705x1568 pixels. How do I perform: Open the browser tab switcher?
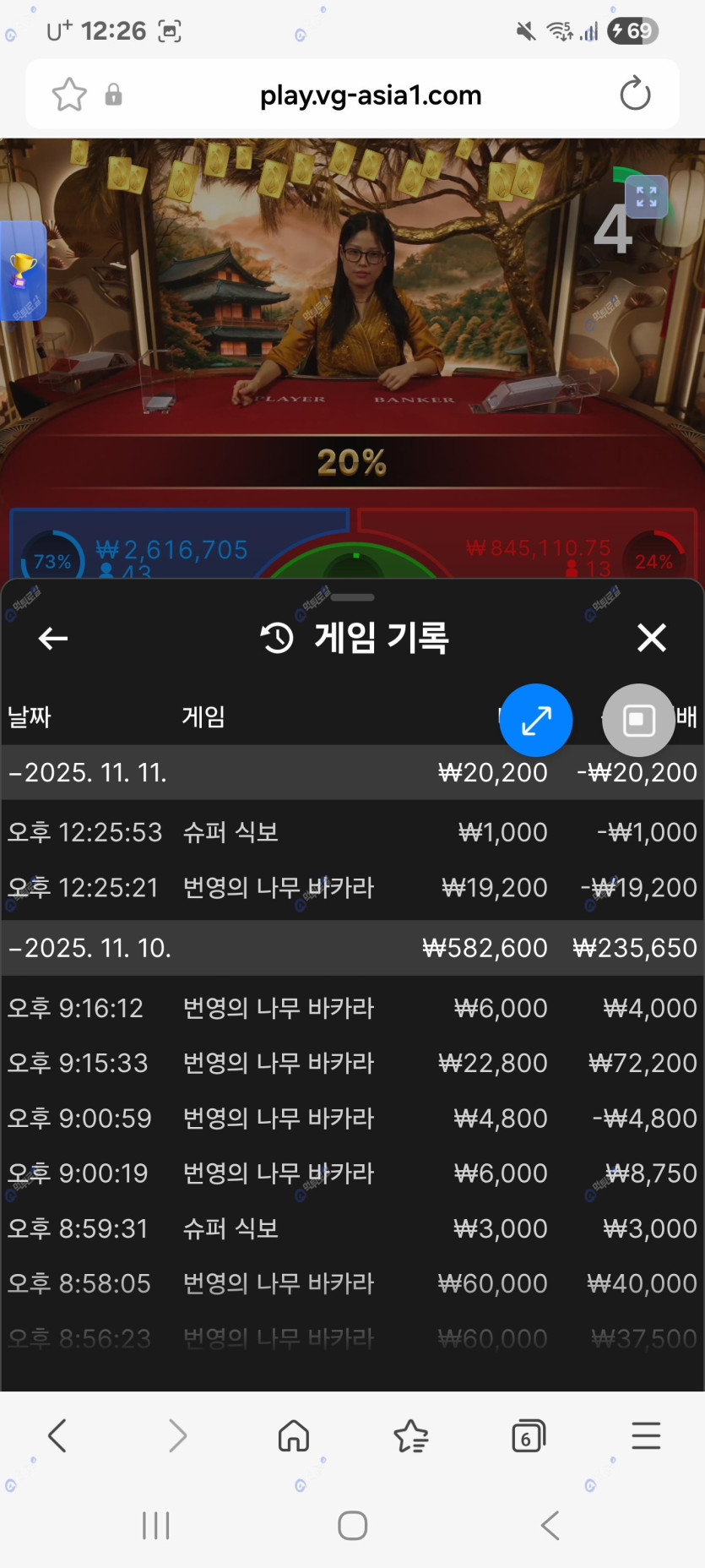coord(529,1435)
